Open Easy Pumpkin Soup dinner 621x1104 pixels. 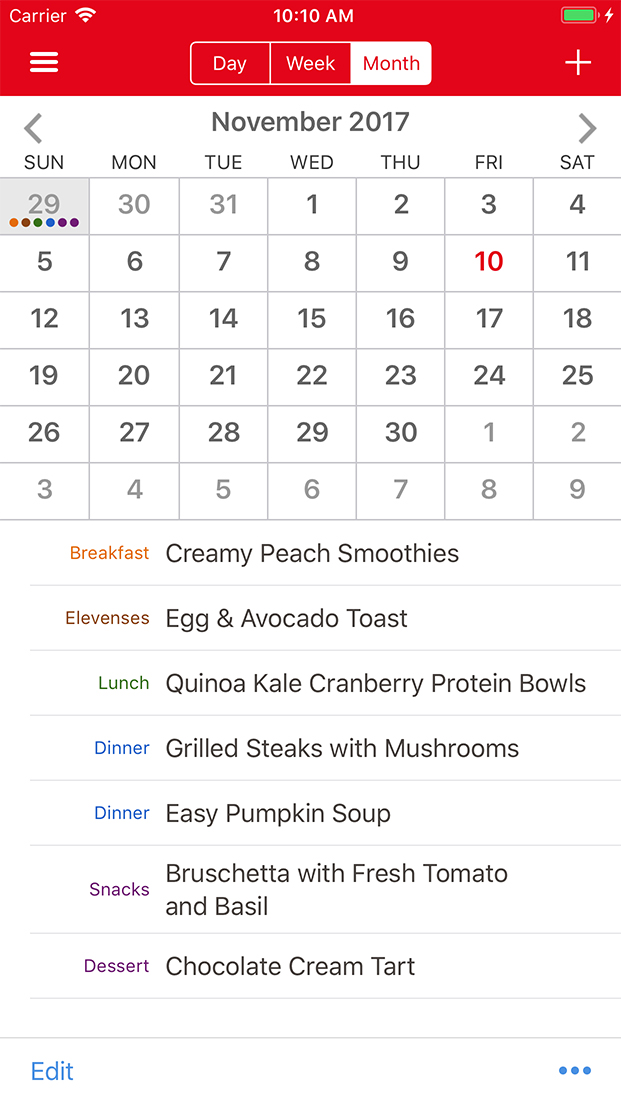(278, 814)
